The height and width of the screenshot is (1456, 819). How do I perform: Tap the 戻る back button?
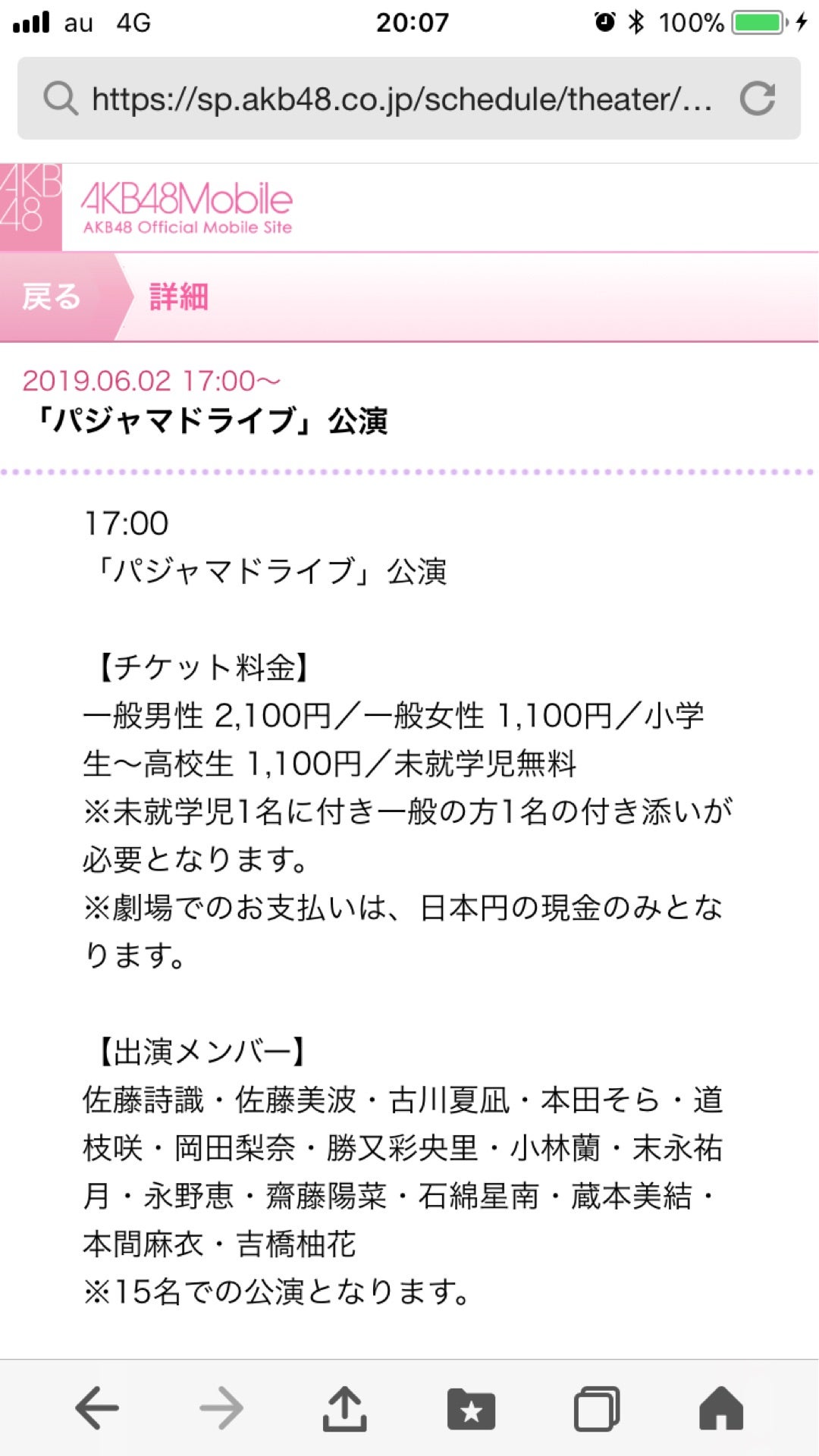click(x=53, y=297)
